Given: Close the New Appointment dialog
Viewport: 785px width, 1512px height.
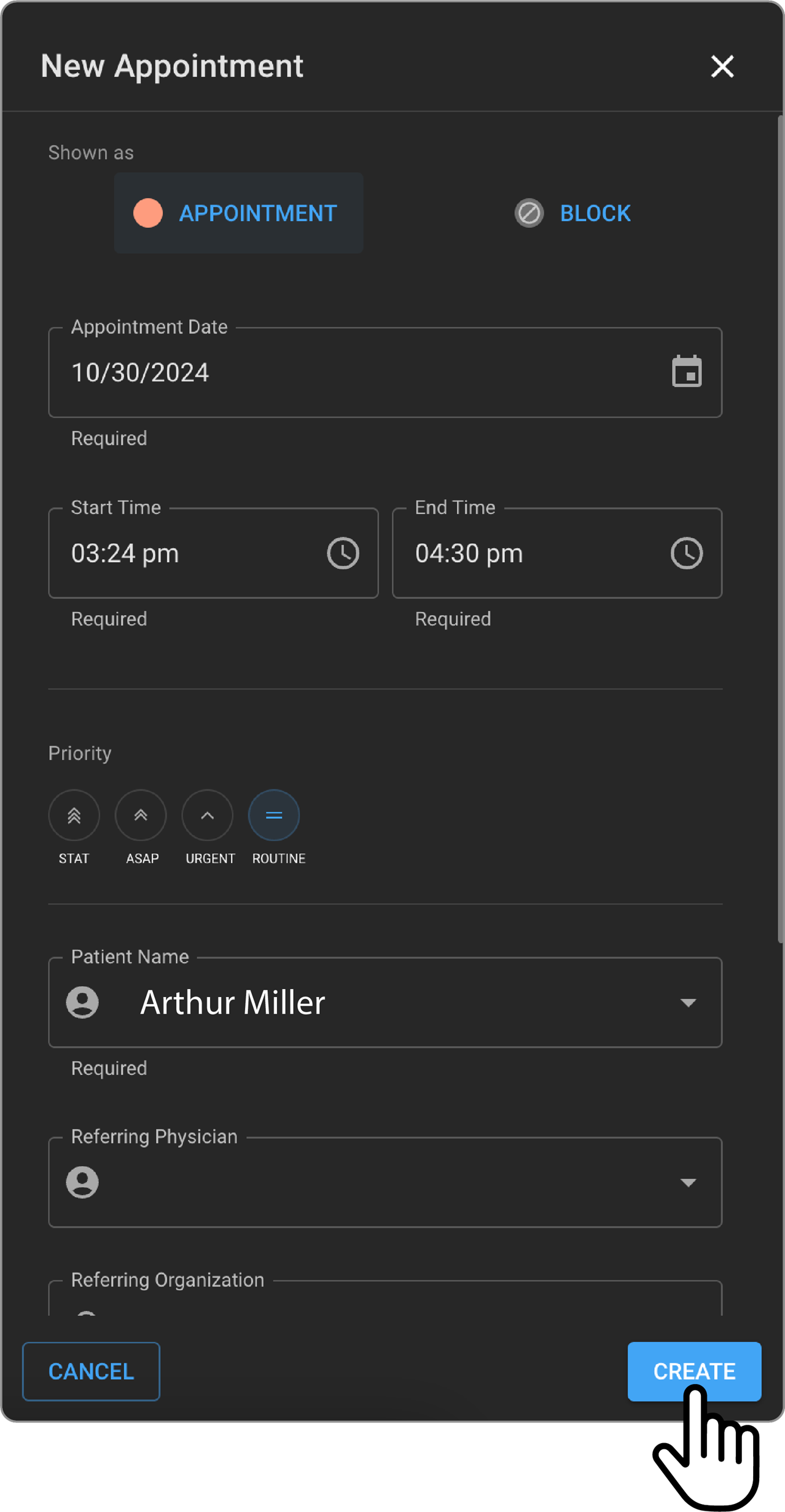Looking at the screenshot, I should click(722, 66).
